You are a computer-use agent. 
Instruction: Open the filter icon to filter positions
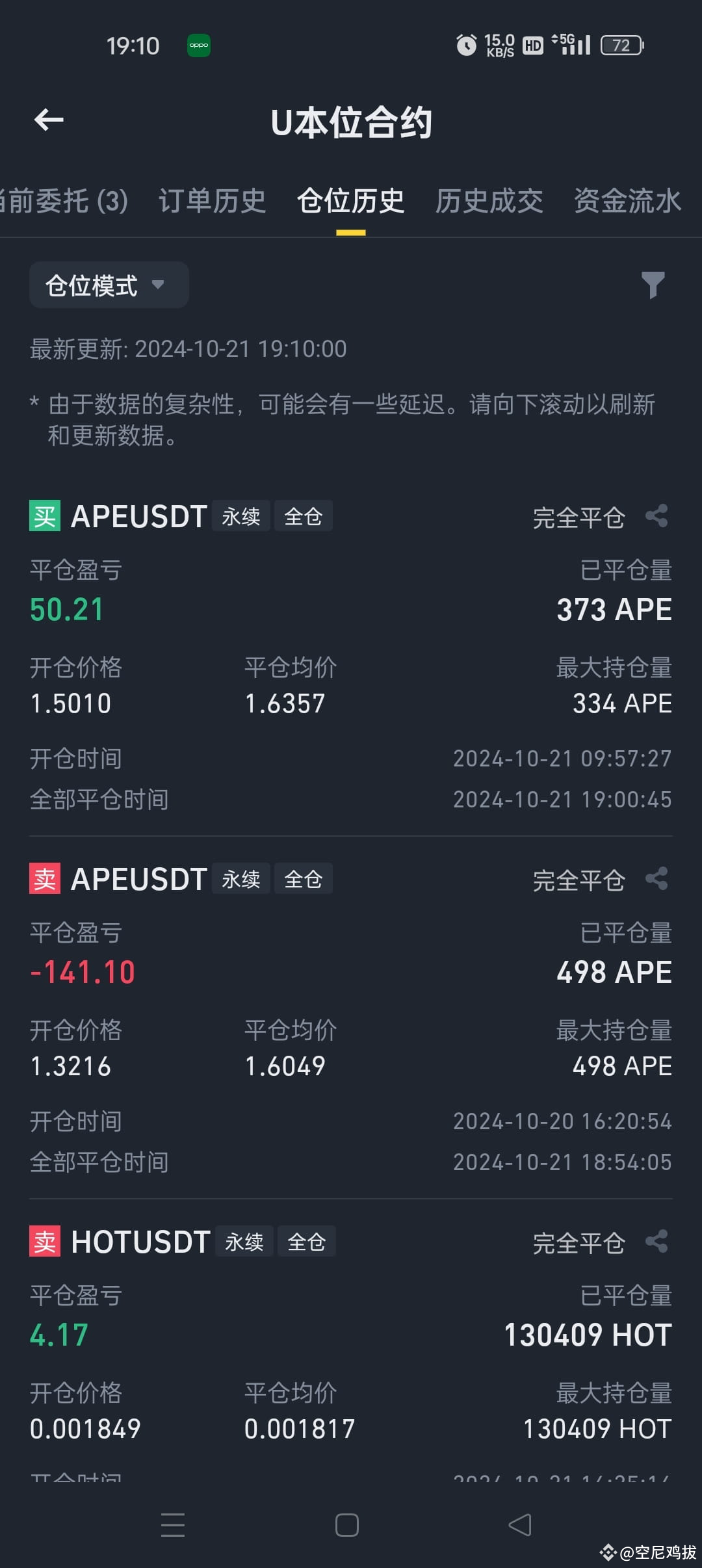tap(653, 284)
